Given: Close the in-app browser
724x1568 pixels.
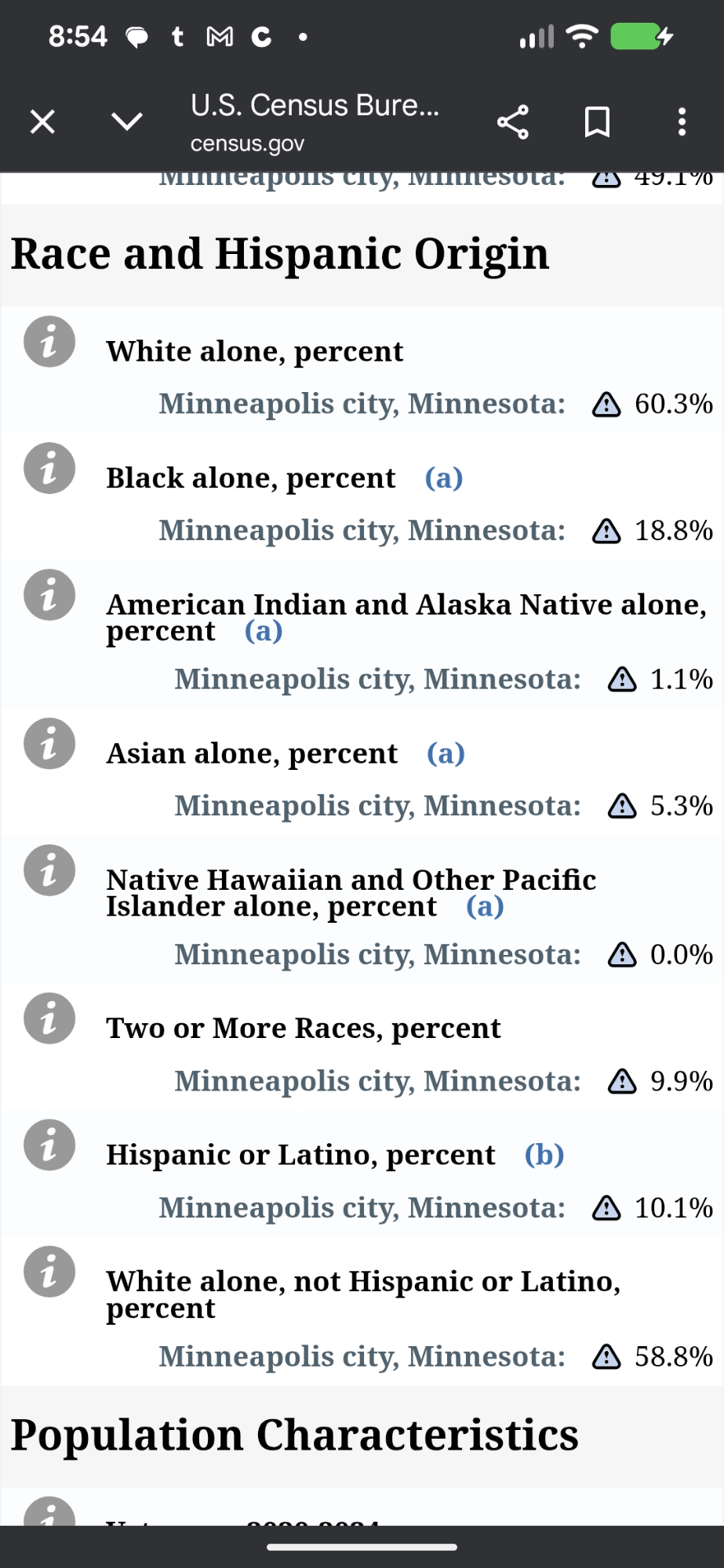Looking at the screenshot, I should 42,122.
